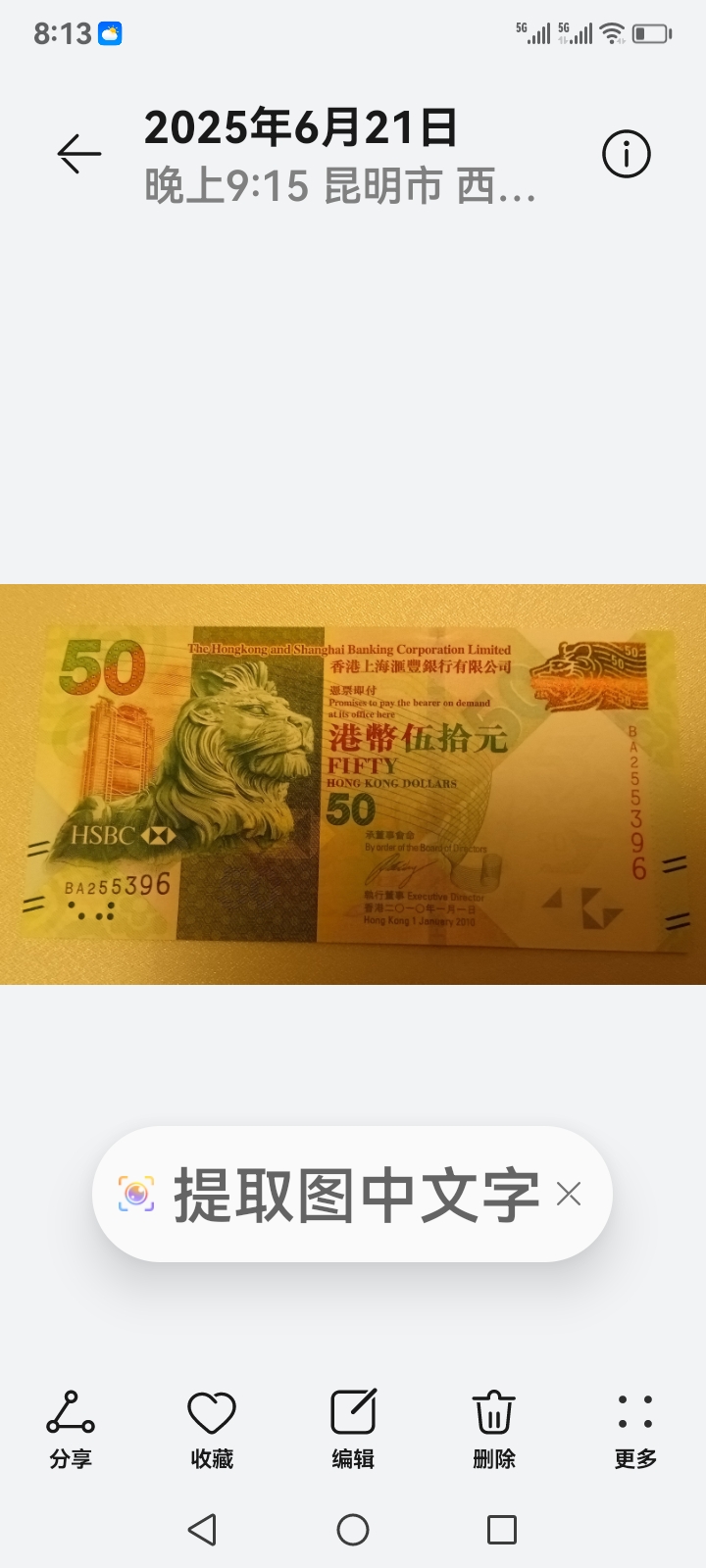Add the photo to favorites with 收藏
Screen dimensions: 706x1568
coord(212,1430)
